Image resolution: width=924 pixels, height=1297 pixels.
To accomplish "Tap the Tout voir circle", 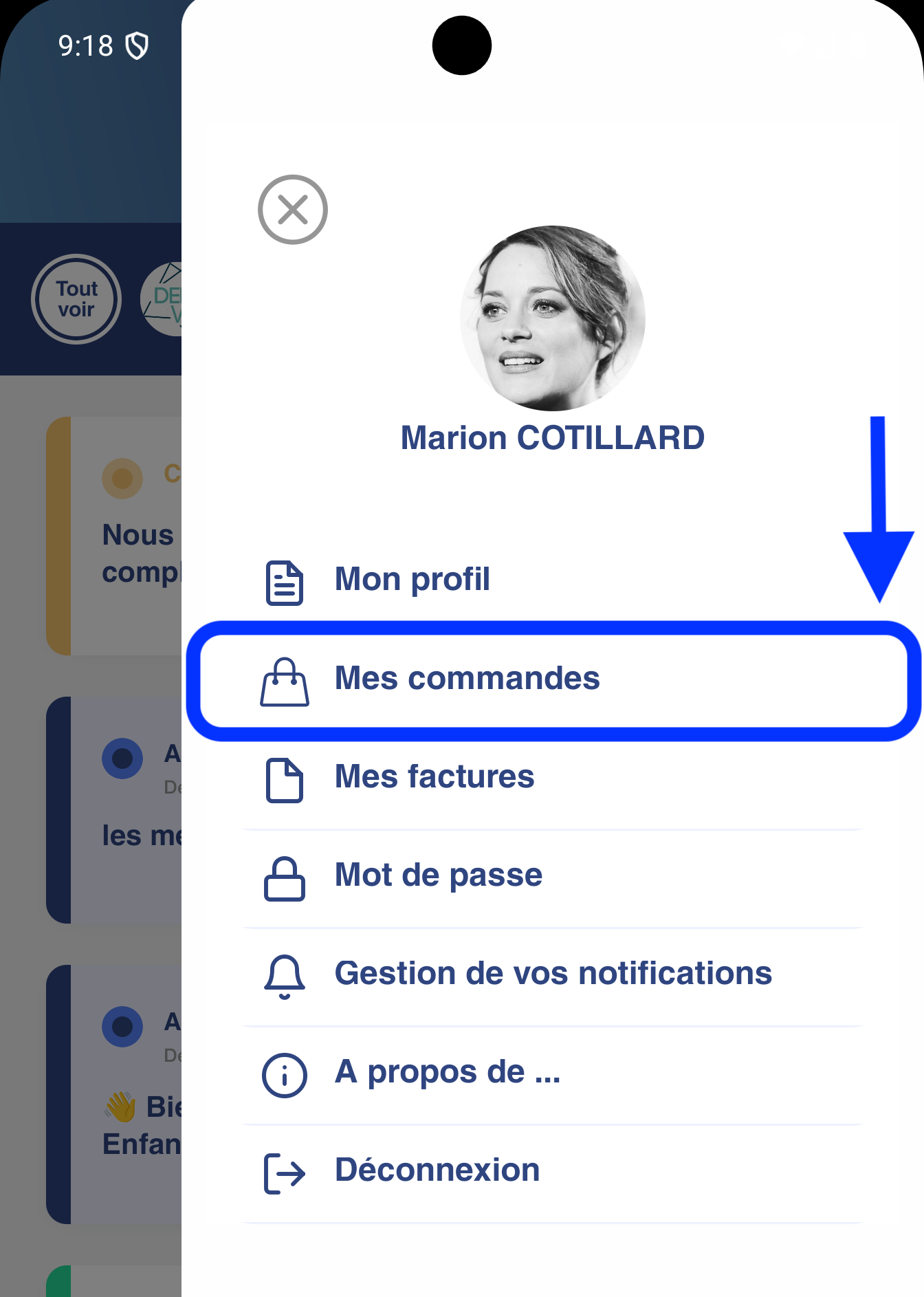I will click(x=76, y=299).
